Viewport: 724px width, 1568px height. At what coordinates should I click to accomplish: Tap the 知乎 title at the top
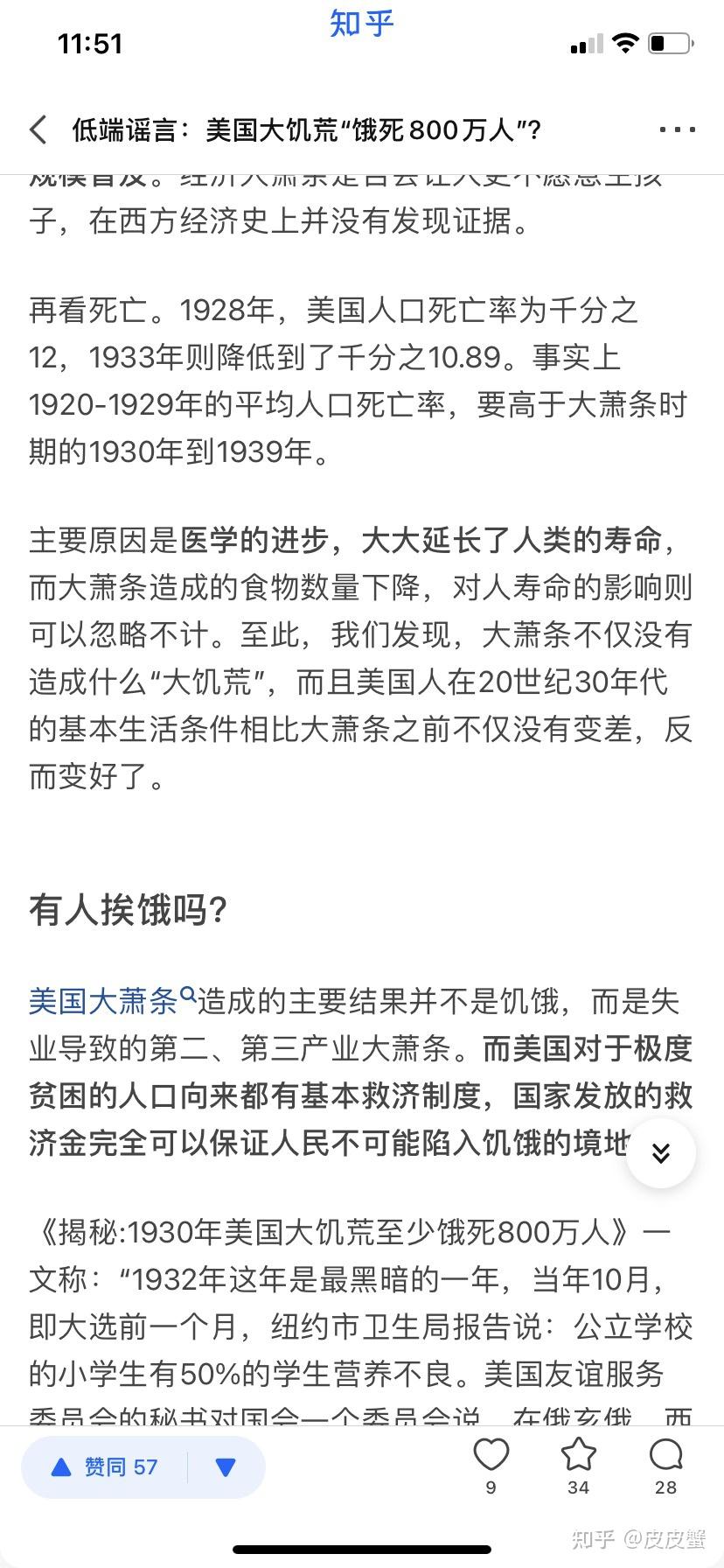click(x=360, y=24)
